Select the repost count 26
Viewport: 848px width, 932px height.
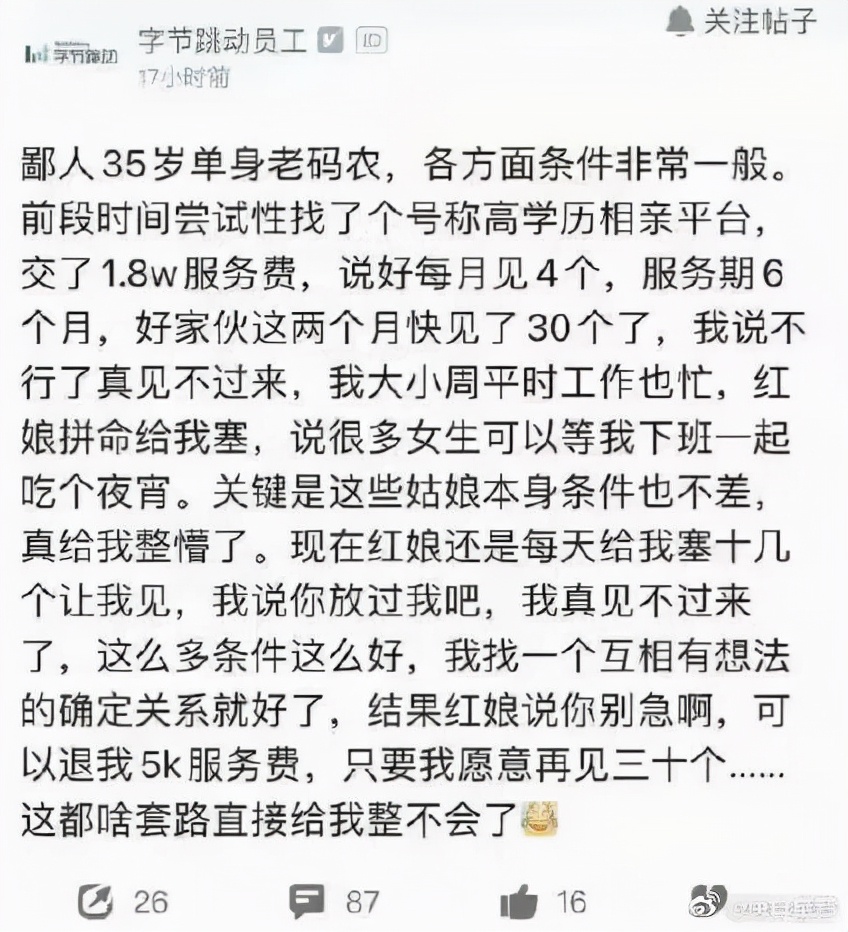click(x=148, y=902)
